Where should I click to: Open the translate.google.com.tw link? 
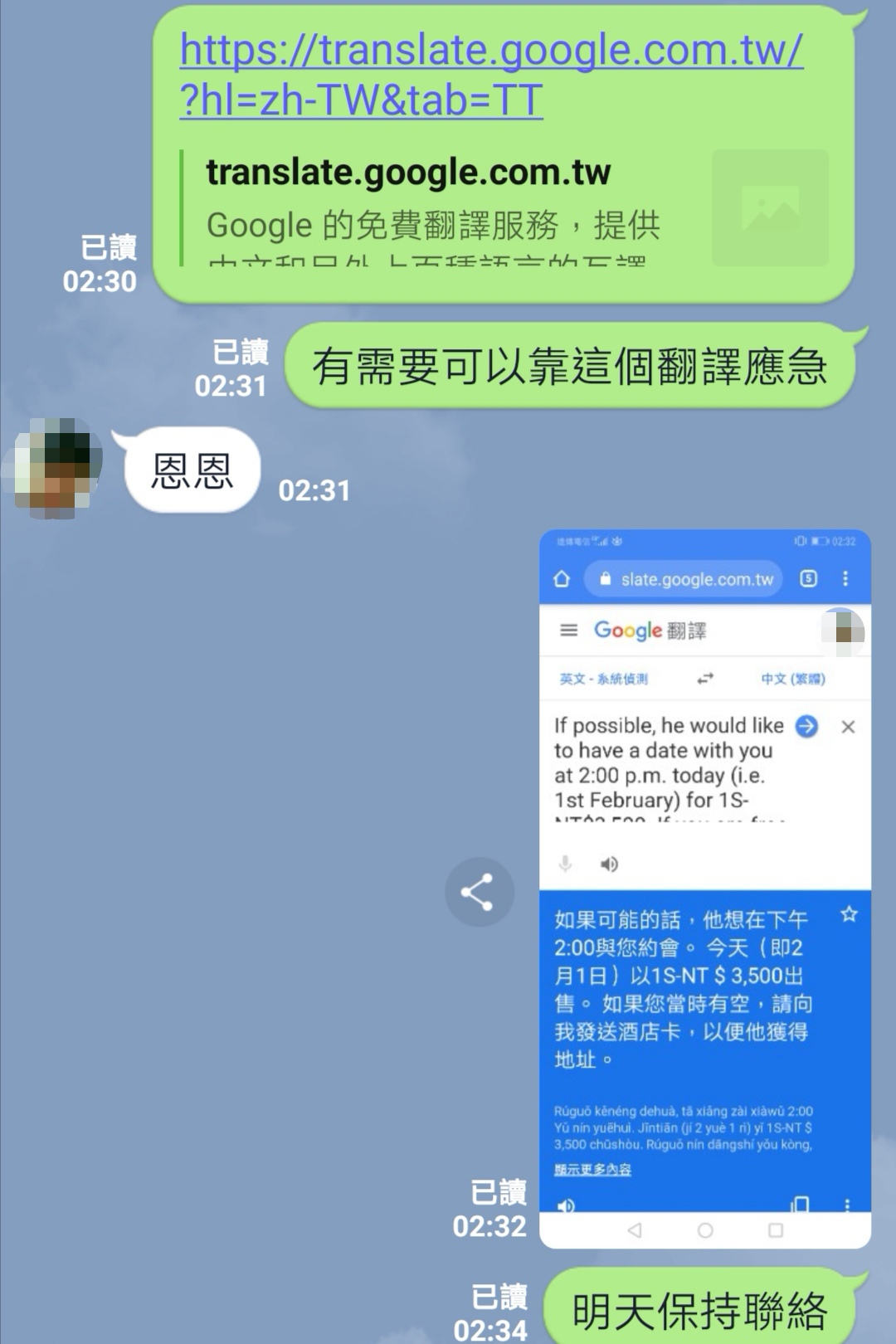(490, 75)
